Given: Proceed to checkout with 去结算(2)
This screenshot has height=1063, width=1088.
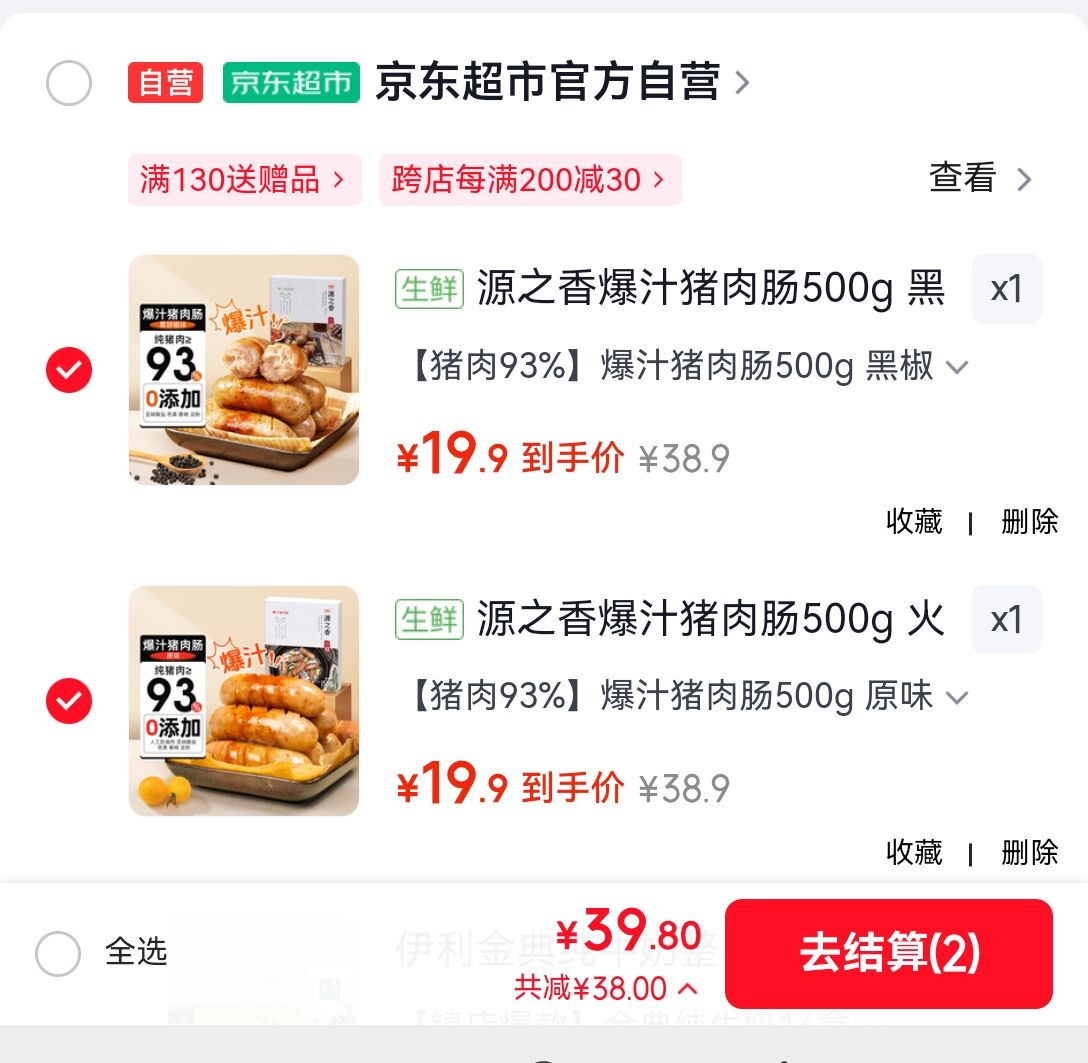Looking at the screenshot, I should 888,953.
